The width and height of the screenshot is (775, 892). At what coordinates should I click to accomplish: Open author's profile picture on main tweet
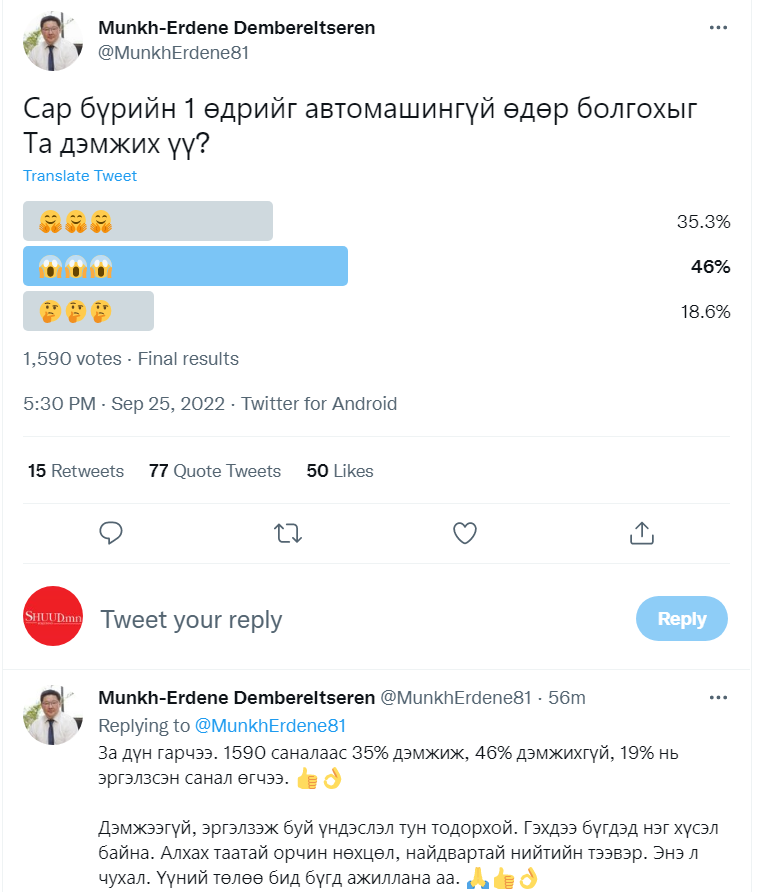coord(53,41)
